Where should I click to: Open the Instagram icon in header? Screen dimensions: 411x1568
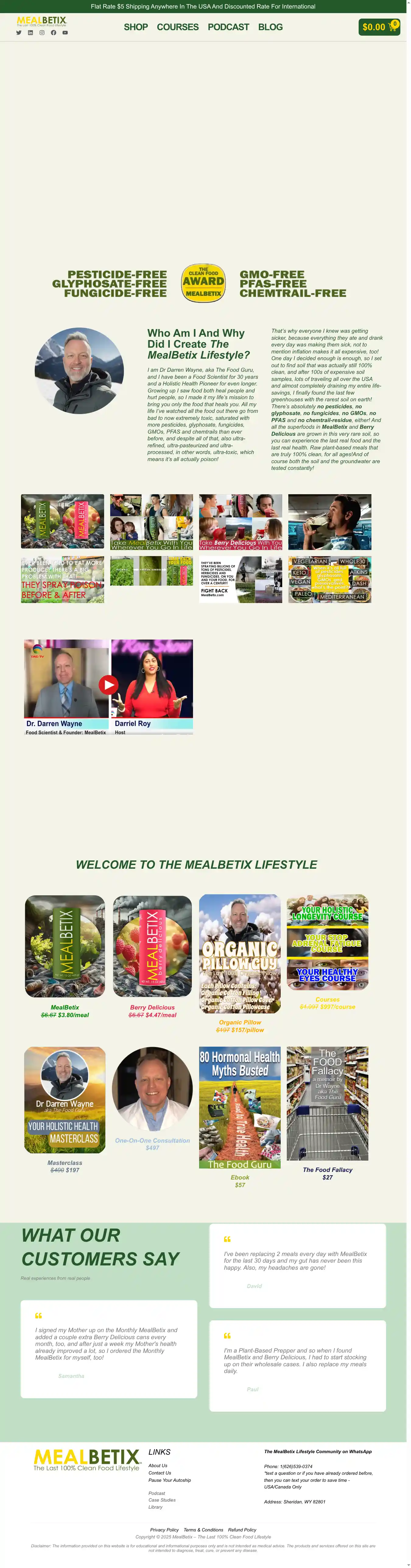coord(42,33)
